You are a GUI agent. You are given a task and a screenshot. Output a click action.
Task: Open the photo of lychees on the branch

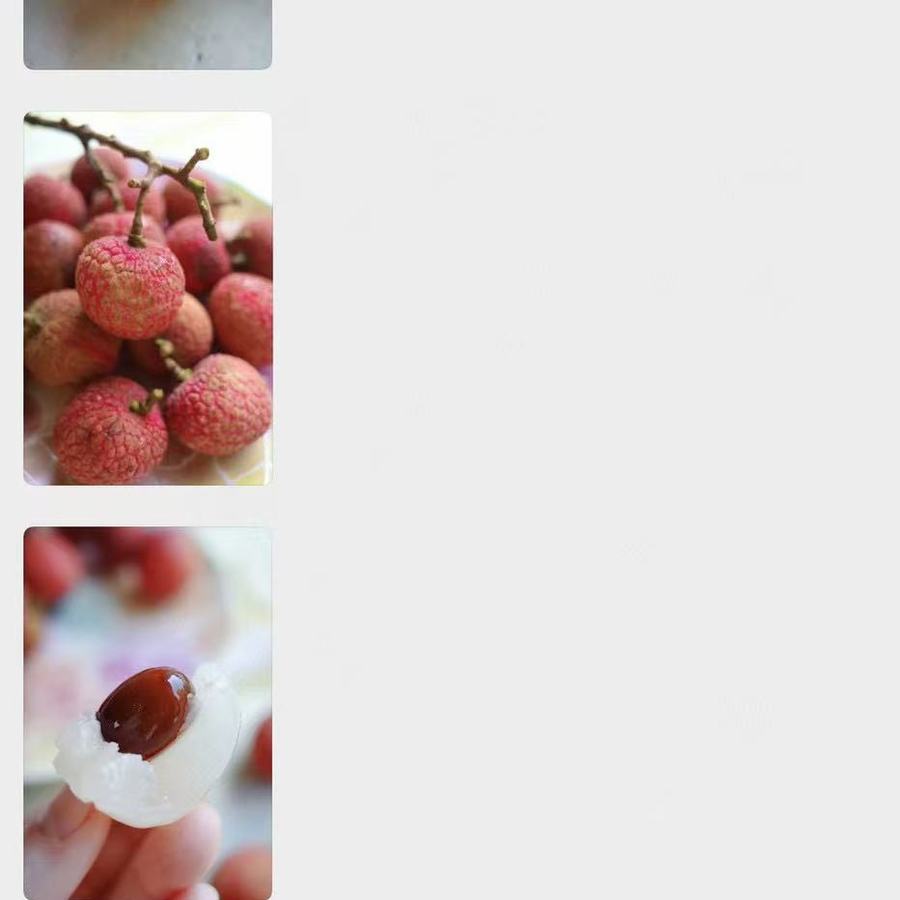(x=148, y=298)
